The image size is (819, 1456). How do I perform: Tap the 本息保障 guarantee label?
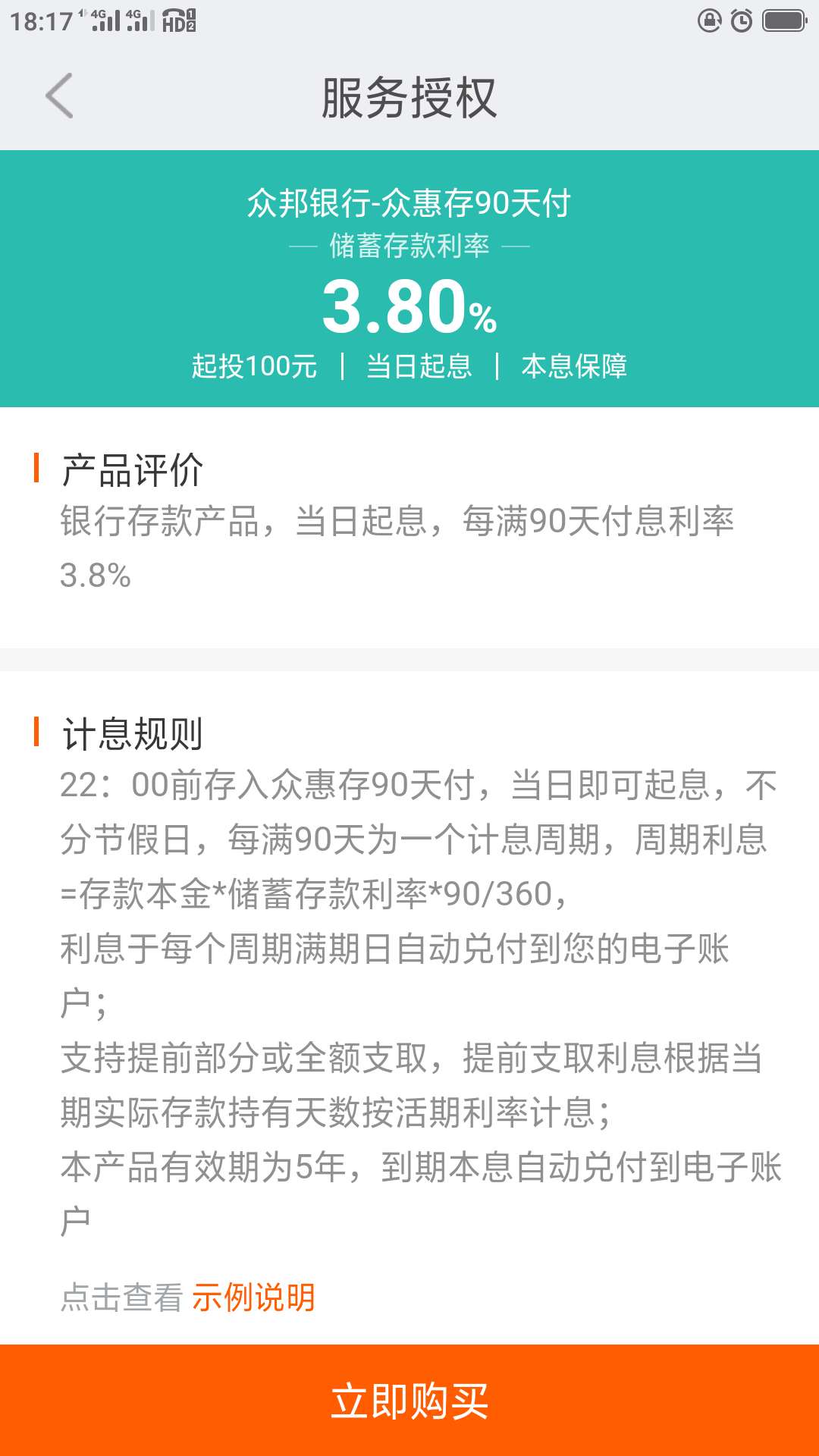click(x=578, y=367)
